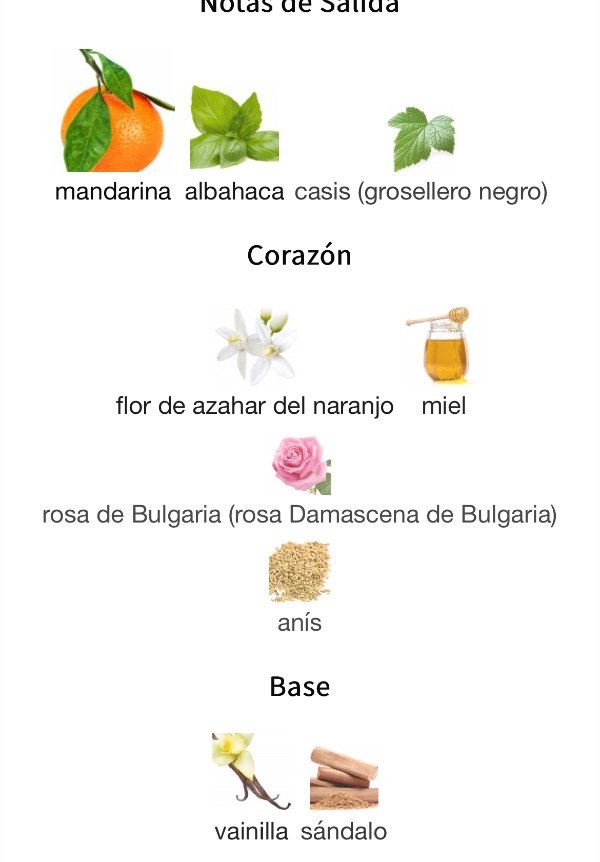Open the sándalo note
This screenshot has width=600, height=862.
tap(344, 794)
